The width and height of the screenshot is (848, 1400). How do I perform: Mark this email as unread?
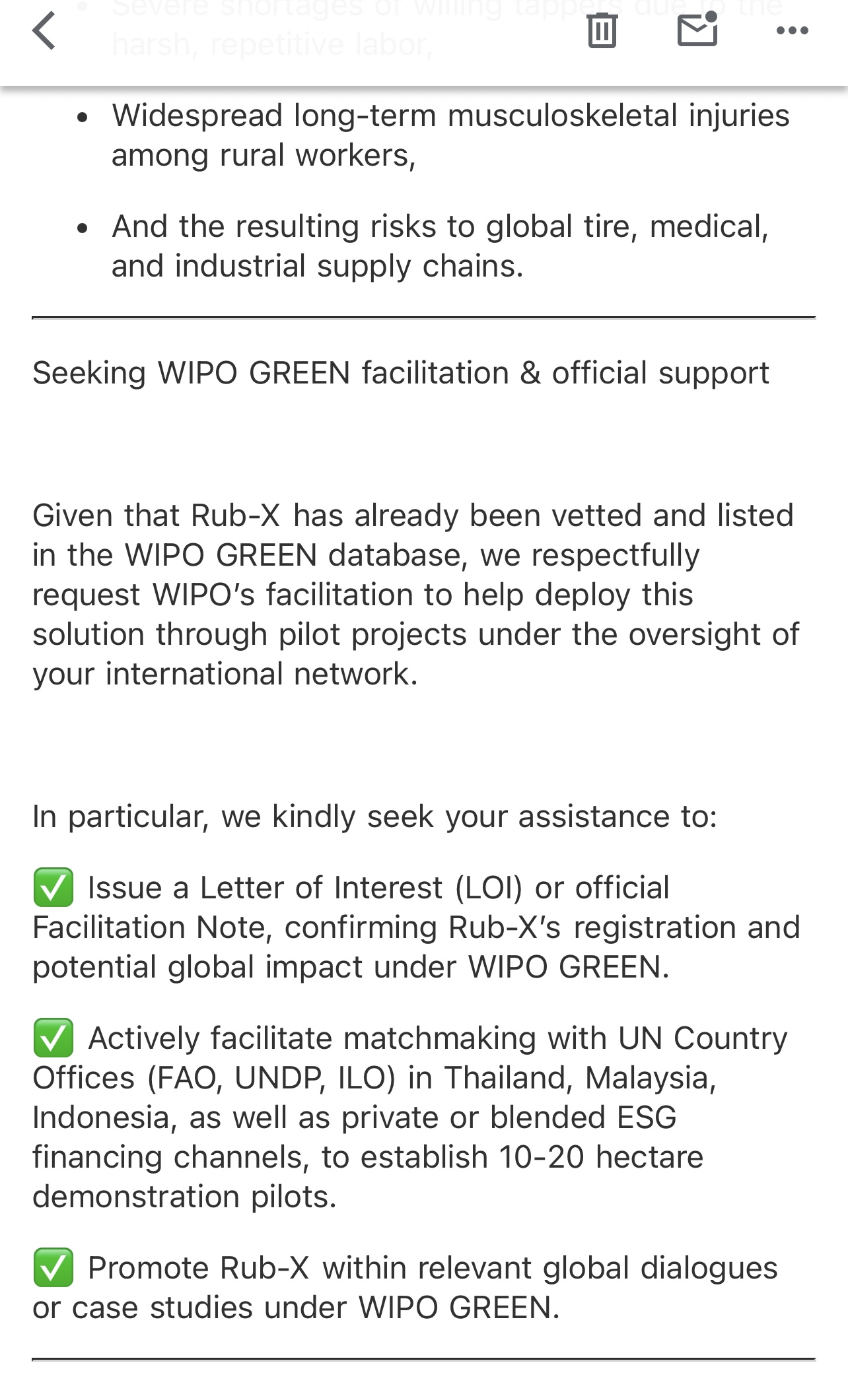697,30
